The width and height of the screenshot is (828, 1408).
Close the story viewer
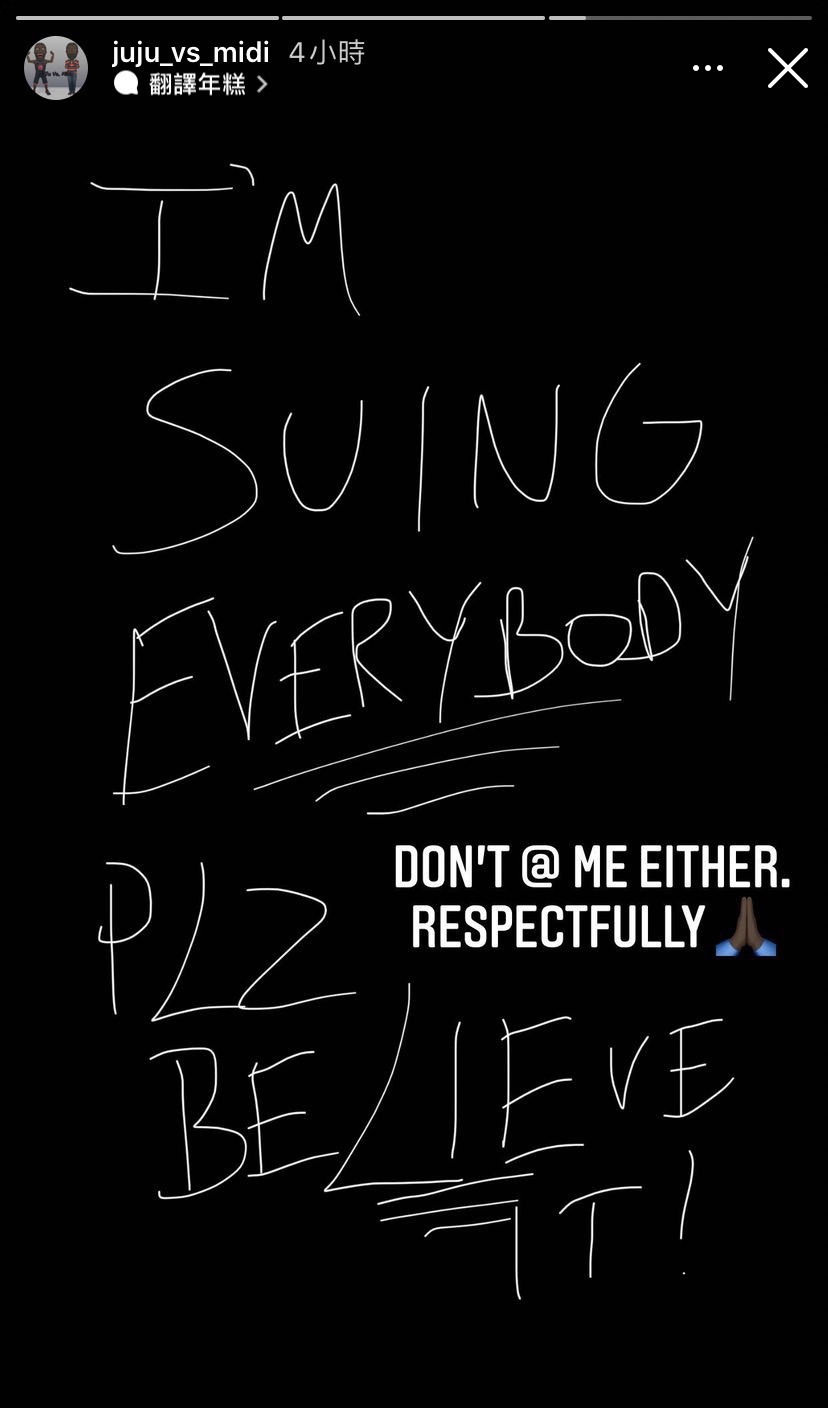[787, 68]
